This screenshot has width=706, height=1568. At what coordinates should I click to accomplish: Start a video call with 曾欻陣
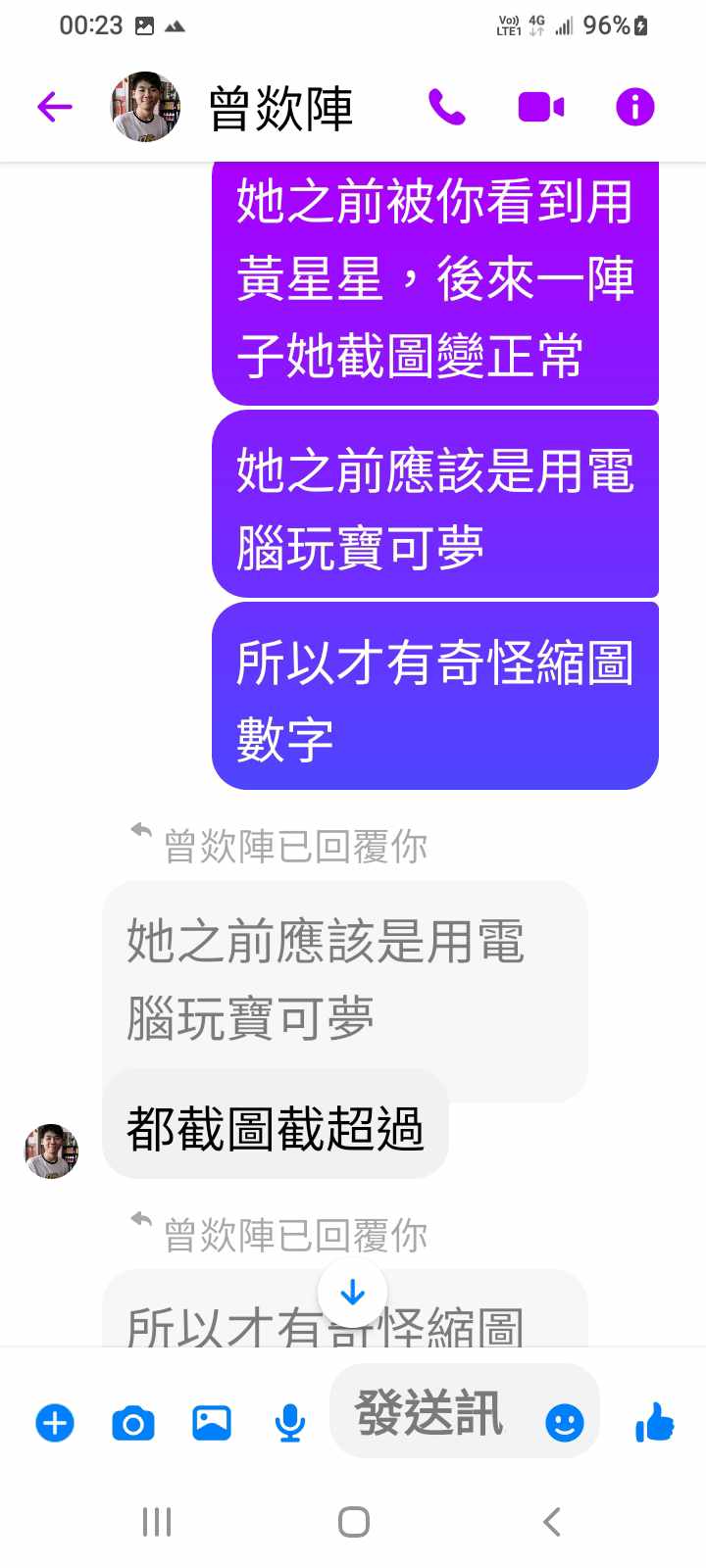[x=540, y=107]
